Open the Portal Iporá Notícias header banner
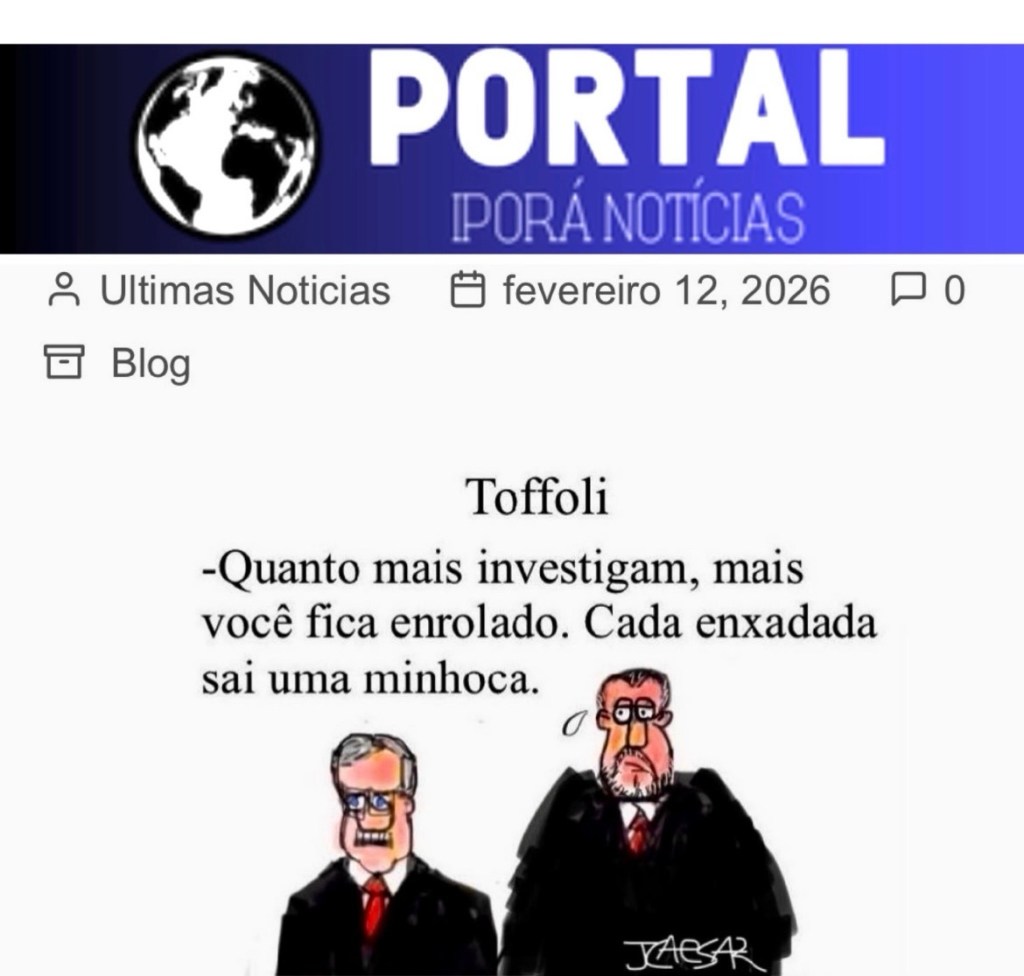1024x976 pixels. tap(512, 149)
